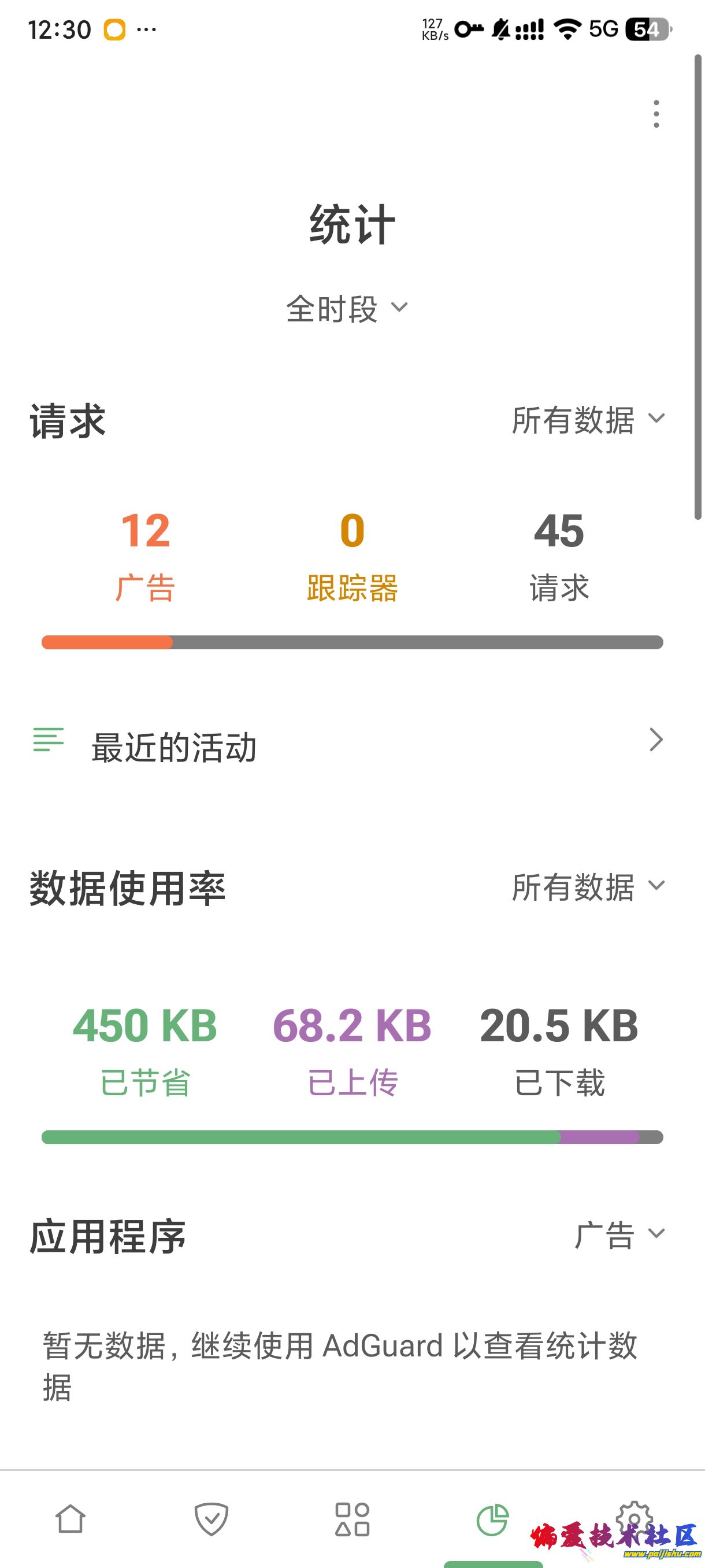The image size is (705, 1568).
Task: Tap the 跟踪器 trackers counter showing 0
Action: pyautogui.click(x=351, y=554)
